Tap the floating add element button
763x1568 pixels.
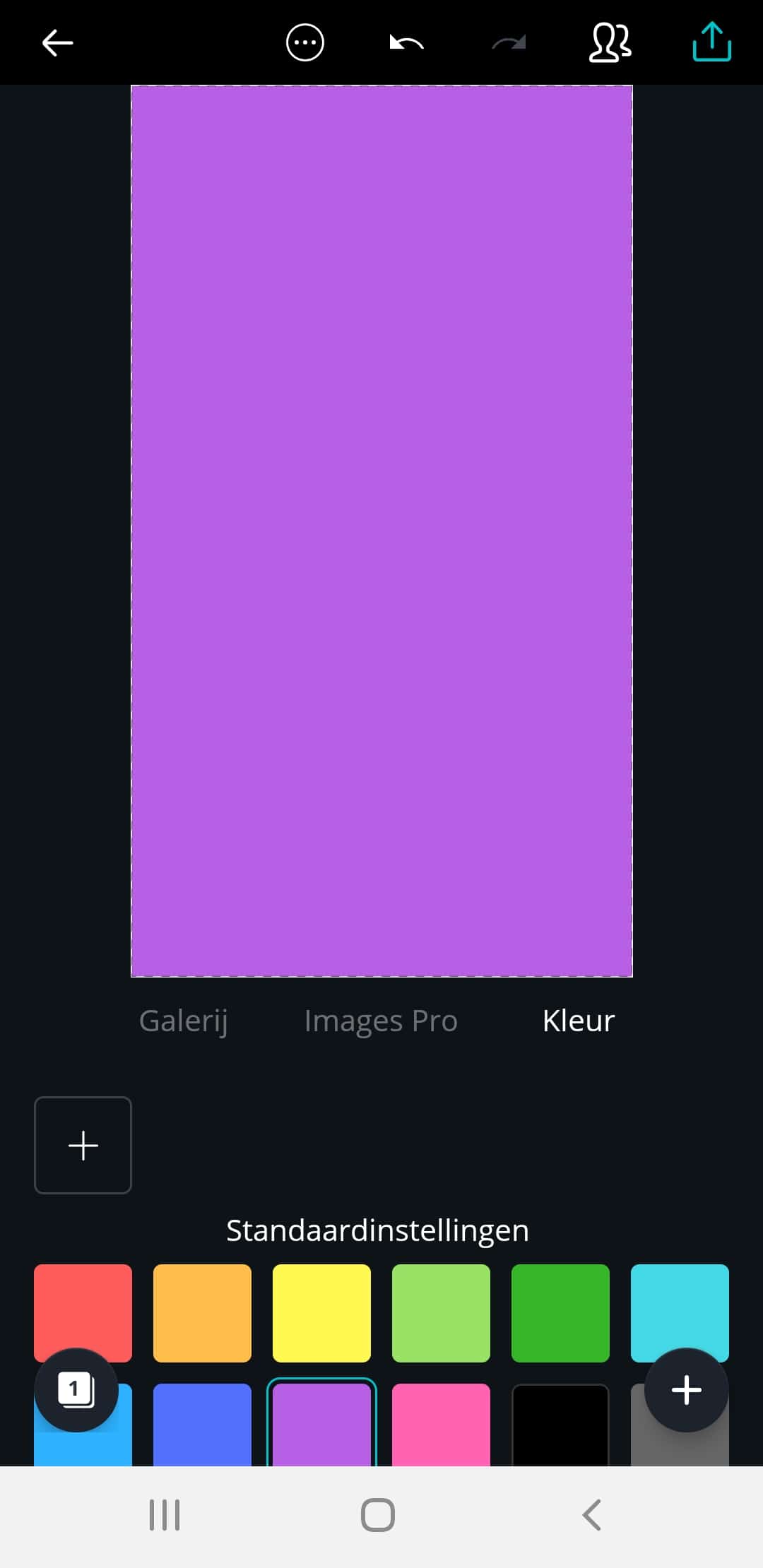point(686,1390)
